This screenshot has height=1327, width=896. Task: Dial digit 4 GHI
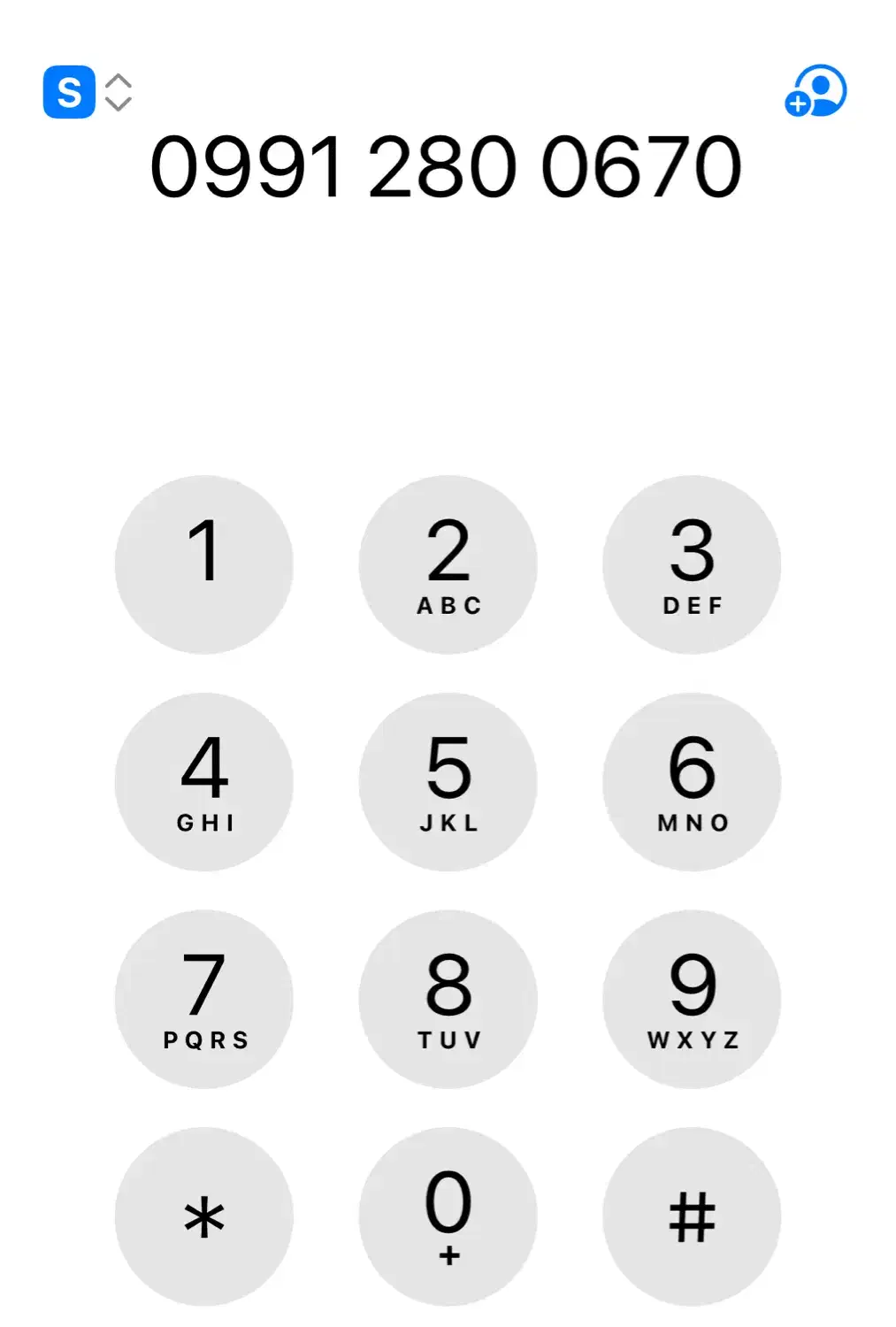[204, 782]
